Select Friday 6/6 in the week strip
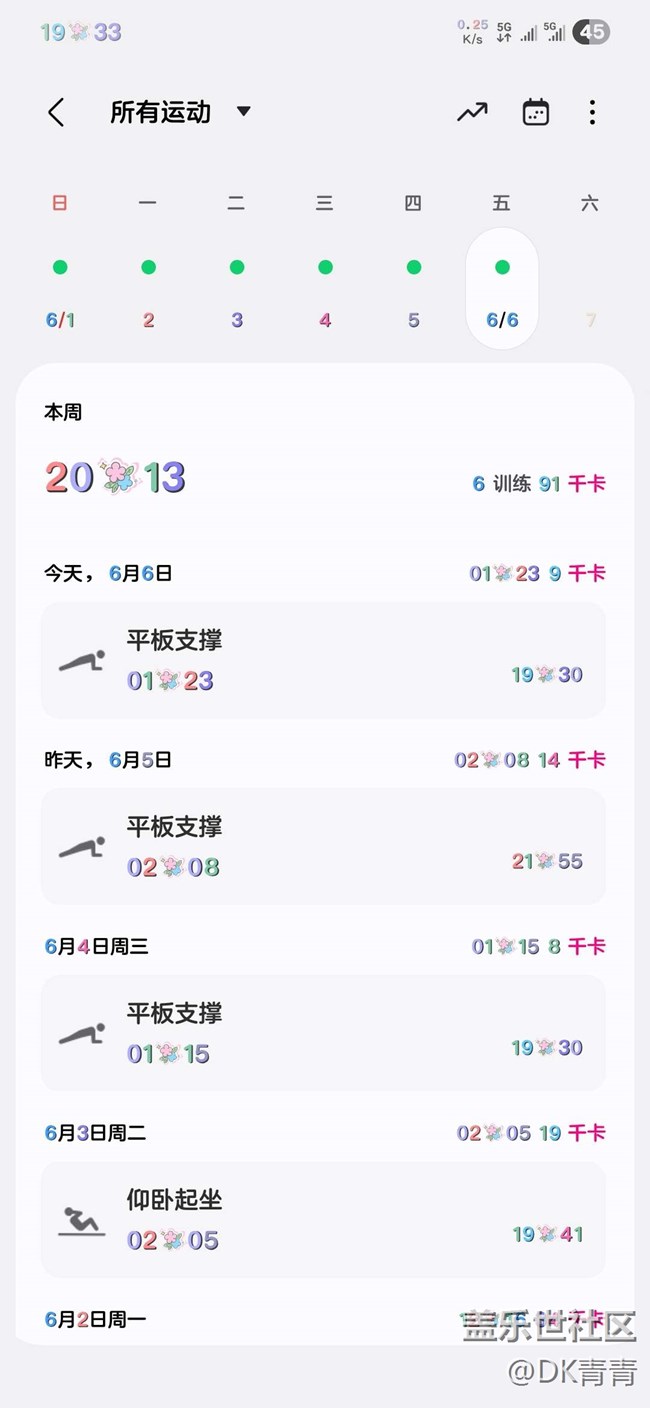 coord(502,290)
